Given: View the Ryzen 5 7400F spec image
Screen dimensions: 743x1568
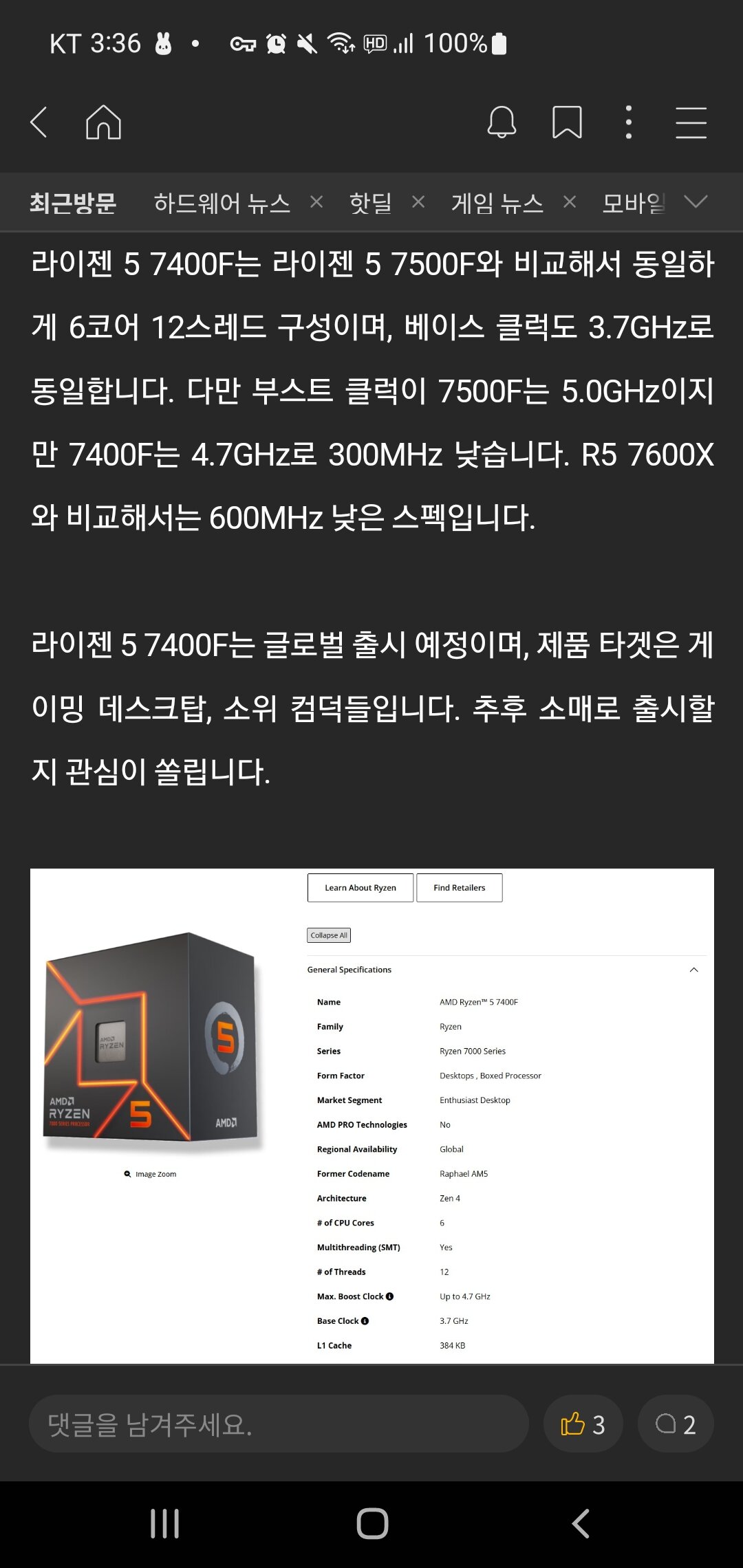Looking at the screenshot, I should pyautogui.click(x=371, y=1114).
